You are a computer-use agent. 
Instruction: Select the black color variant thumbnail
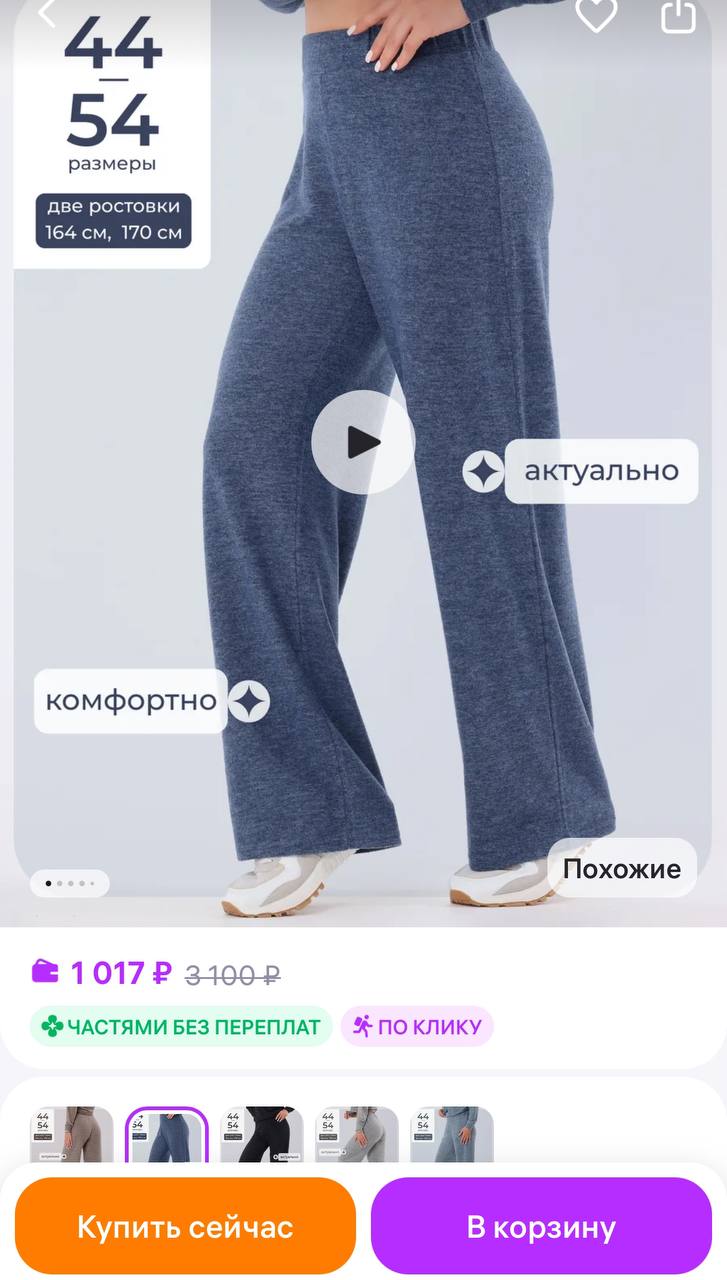click(x=261, y=1135)
